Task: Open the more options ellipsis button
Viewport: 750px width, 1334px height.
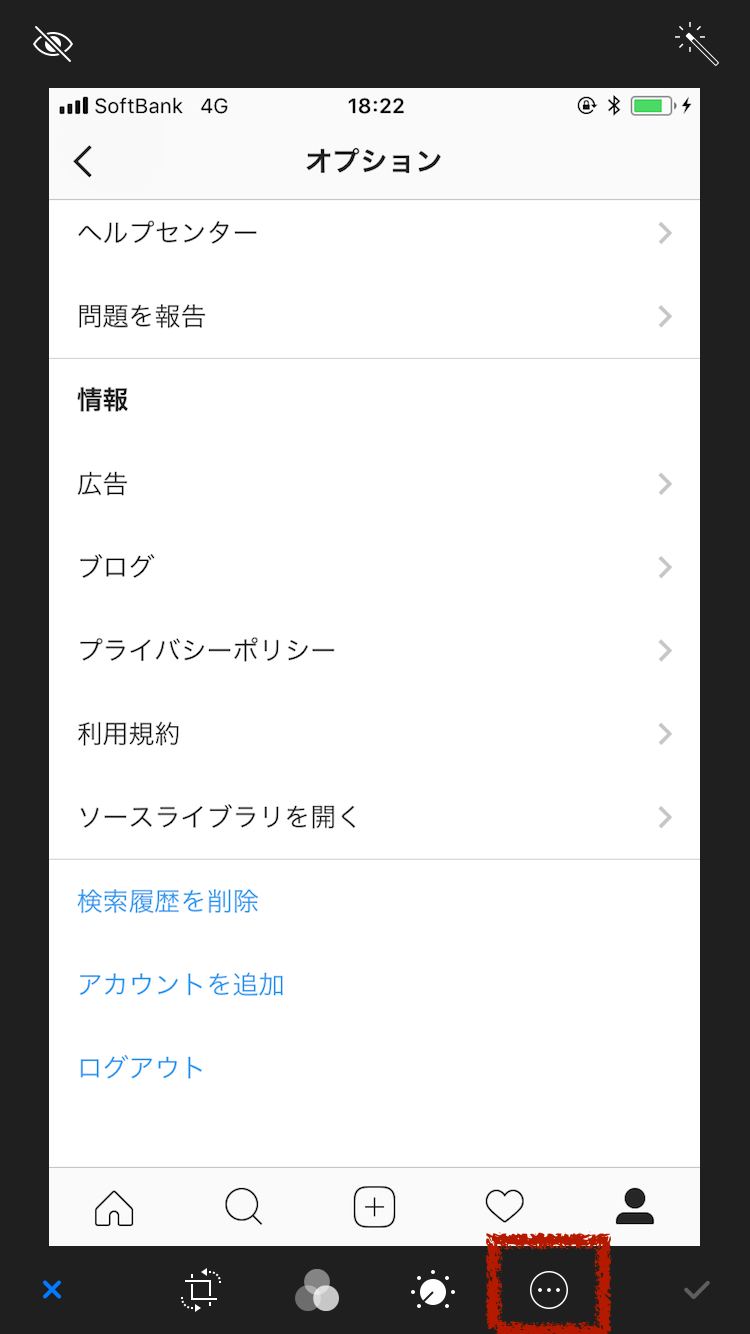Action: point(549,1290)
